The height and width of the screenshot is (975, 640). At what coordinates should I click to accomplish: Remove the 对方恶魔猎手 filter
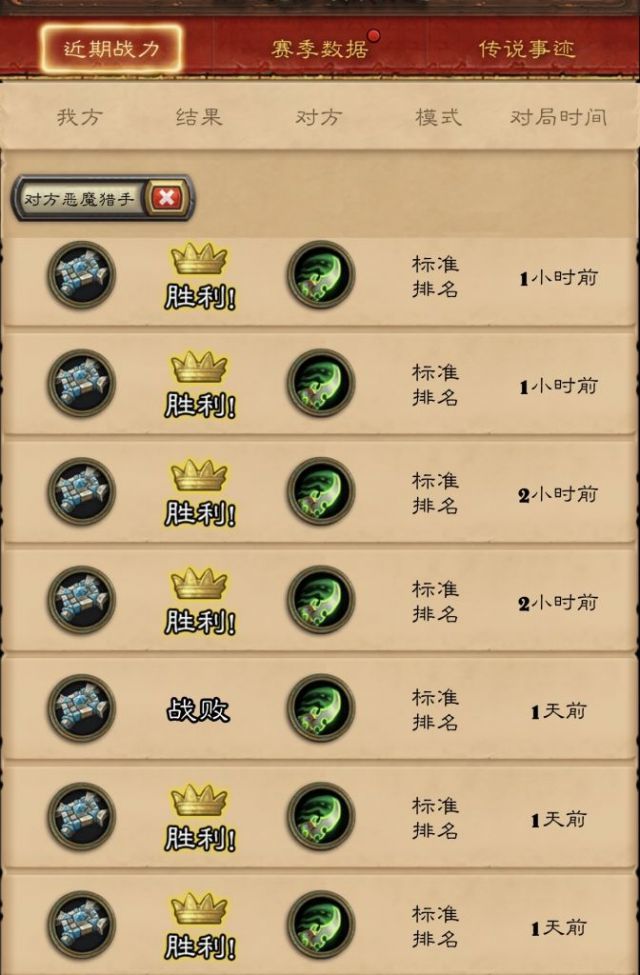click(166, 198)
